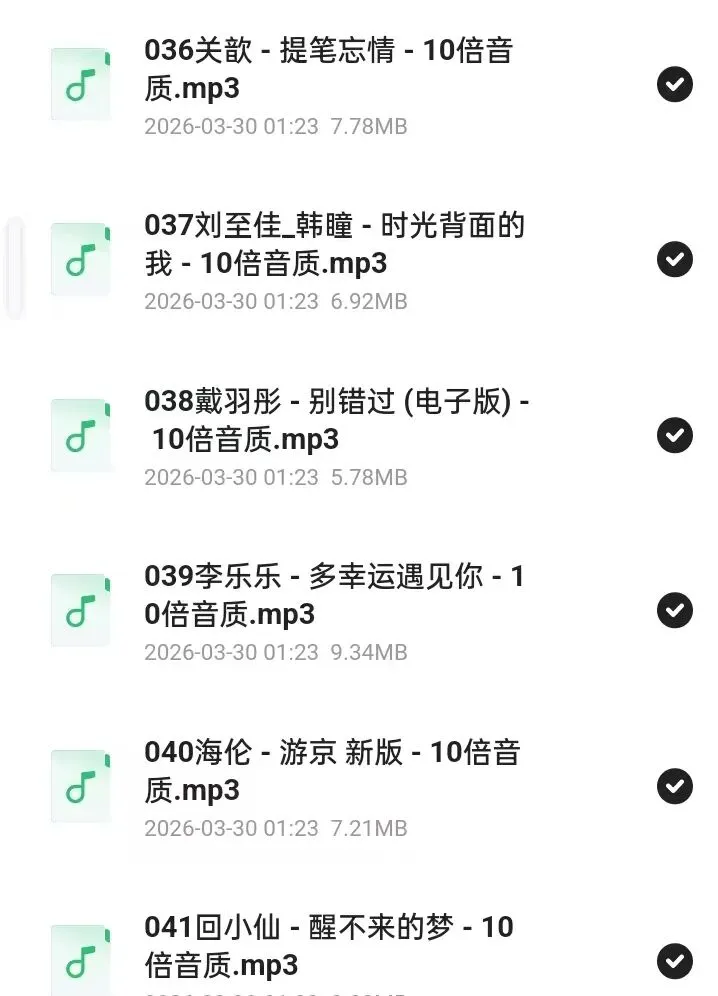Deselect the 041回小仙 醒不来的梦 checkbox
The height and width of the screenshot is (996, 718).
675,962
